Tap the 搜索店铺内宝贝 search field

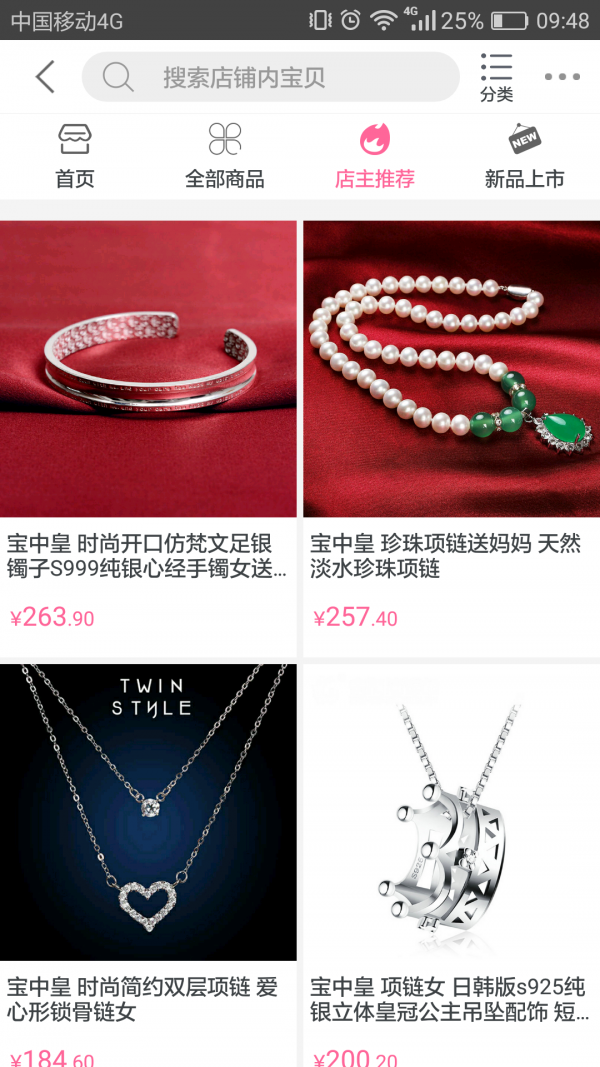[x=270, y=77]
